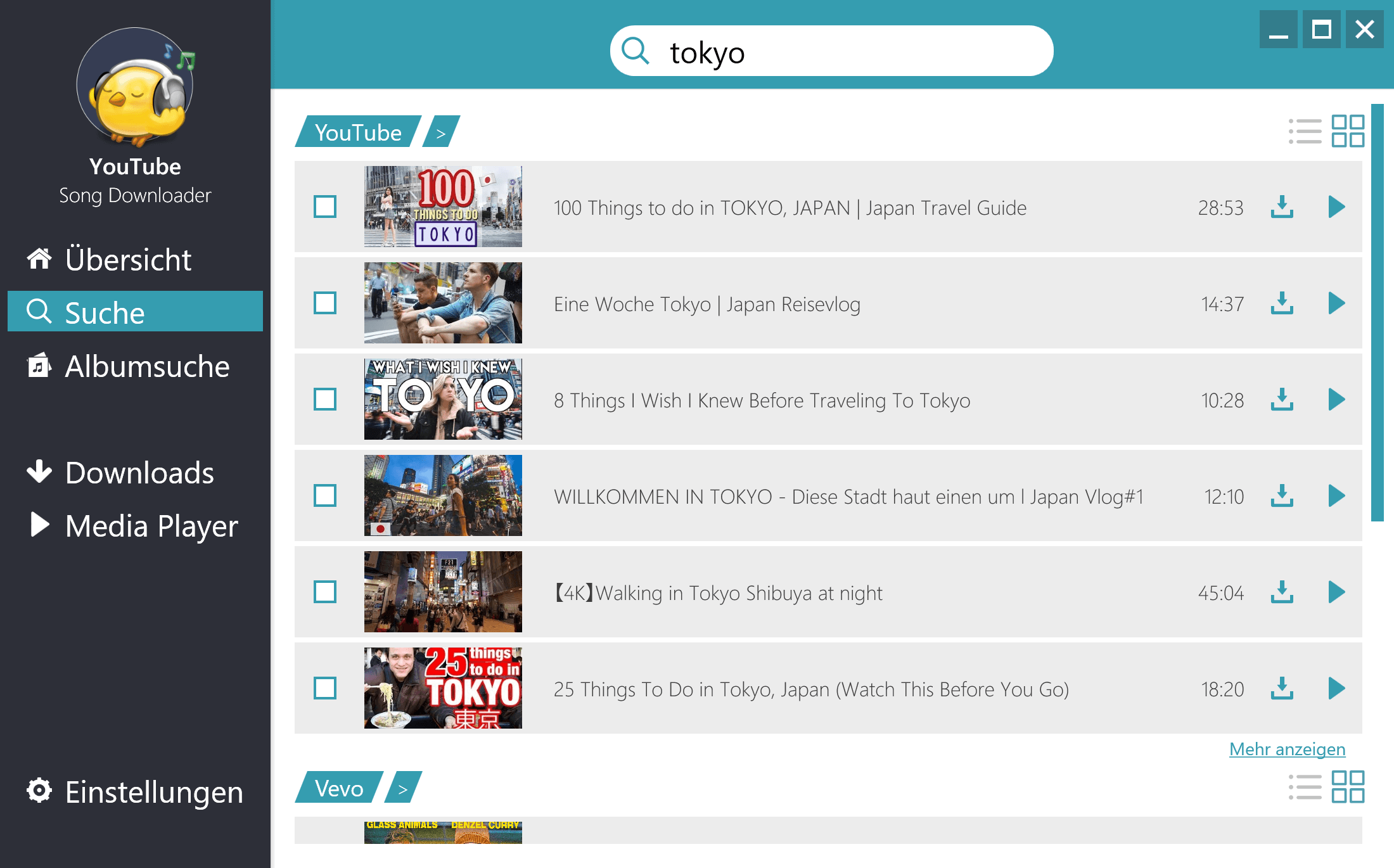Screen dimensions: 1394x868
Task: Check the WILLKOMMEN IN TOKYO result
Action: [325, 496]
